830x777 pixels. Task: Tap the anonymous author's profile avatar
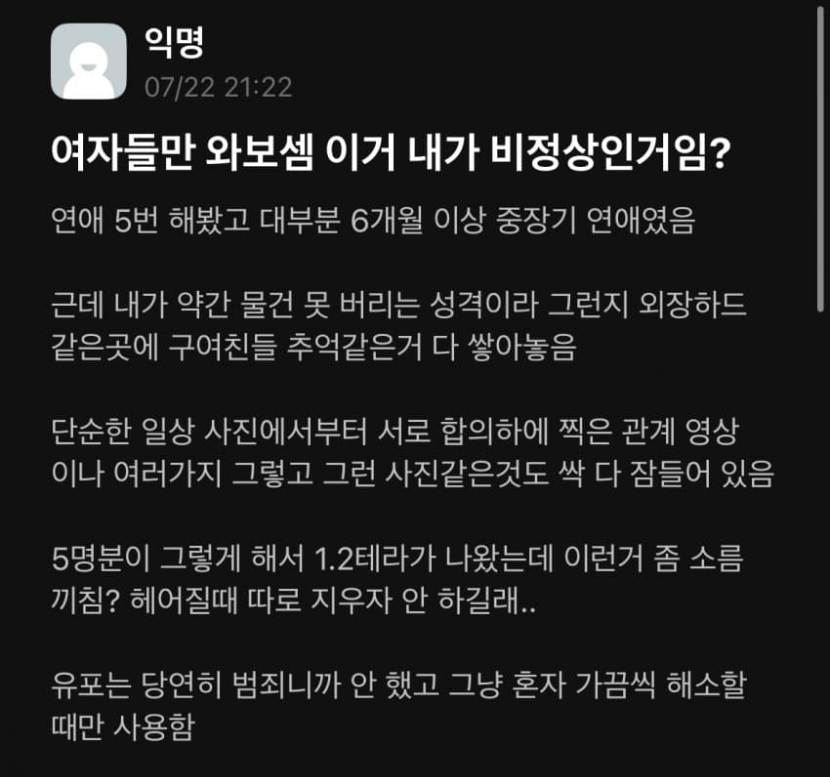(x=88, y=62)
